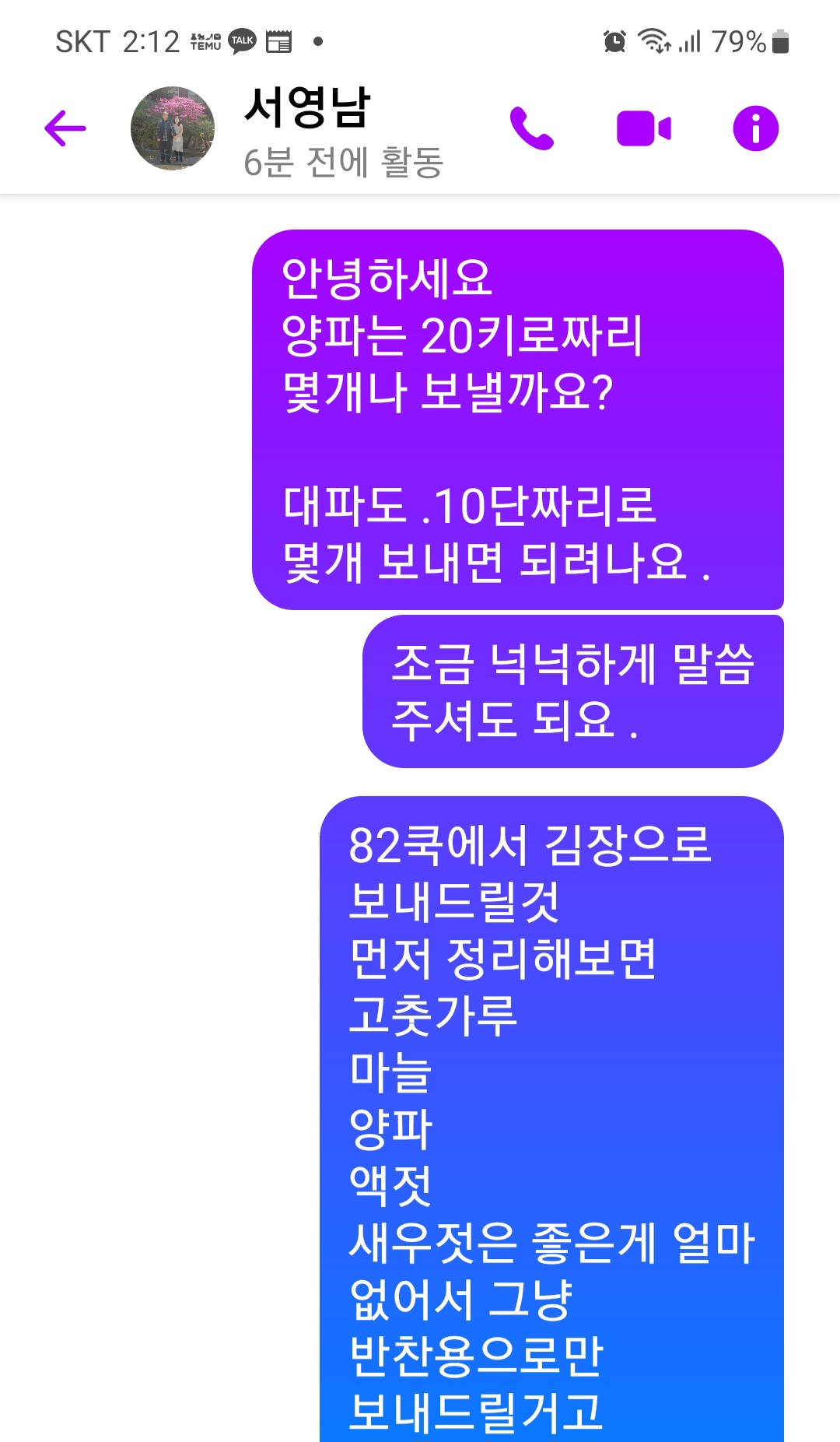Open the conversation info icon
This screenshot has width=840, height=1442.
[x=755, y=128]
